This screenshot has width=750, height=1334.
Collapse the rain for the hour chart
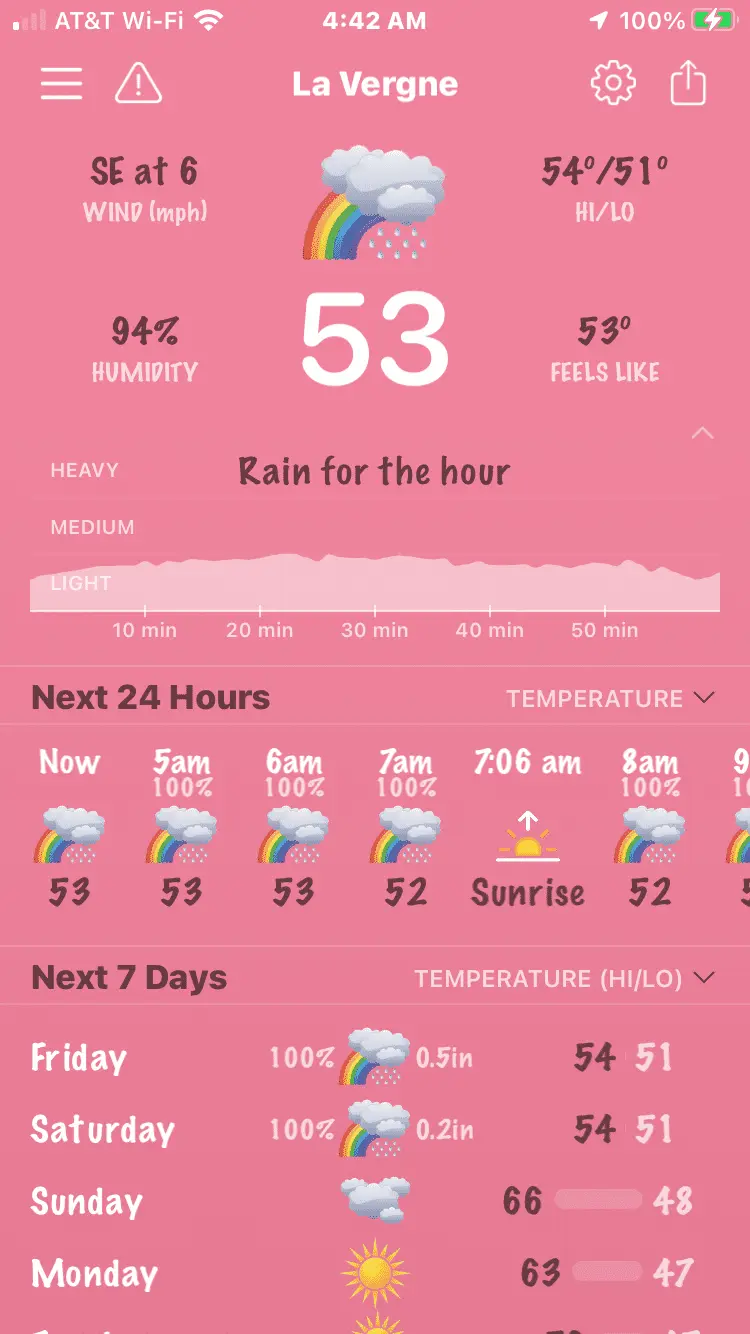(x=703, y=434)
